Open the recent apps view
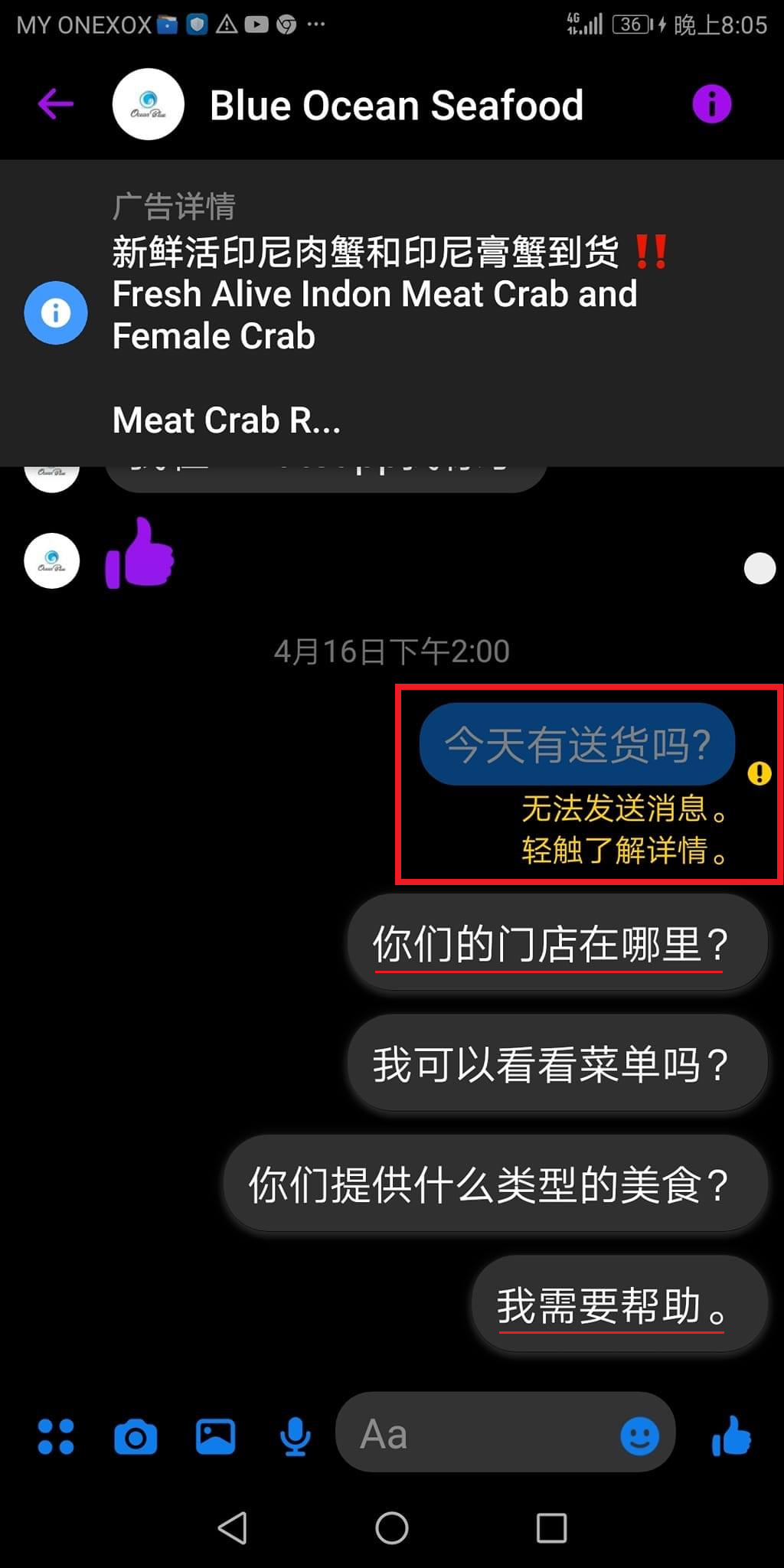The width and height of the screenshot is (784, 1568). click(551, 1528)
